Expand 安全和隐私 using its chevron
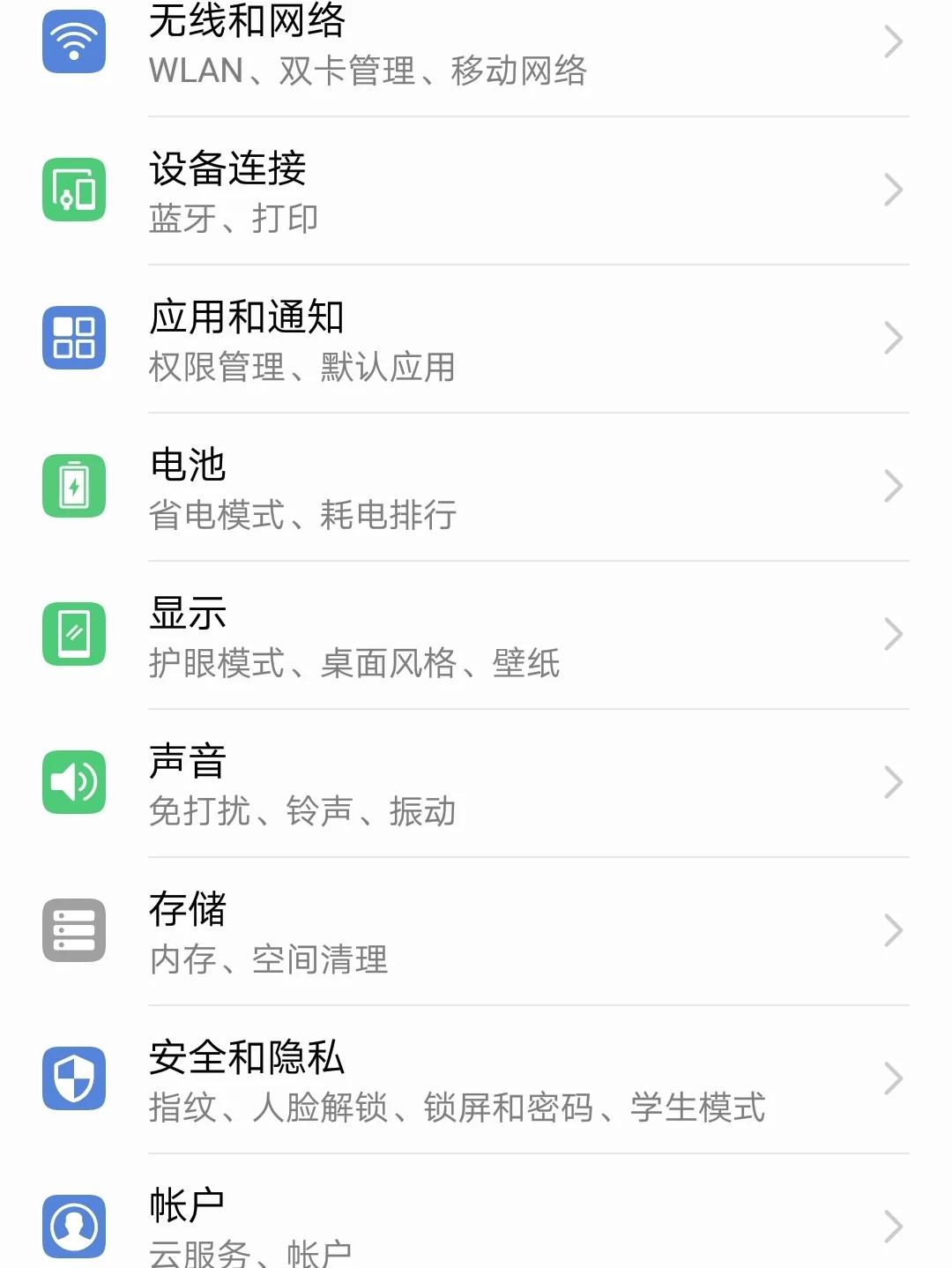952x1268 pixels. [x=893, y=1079]
